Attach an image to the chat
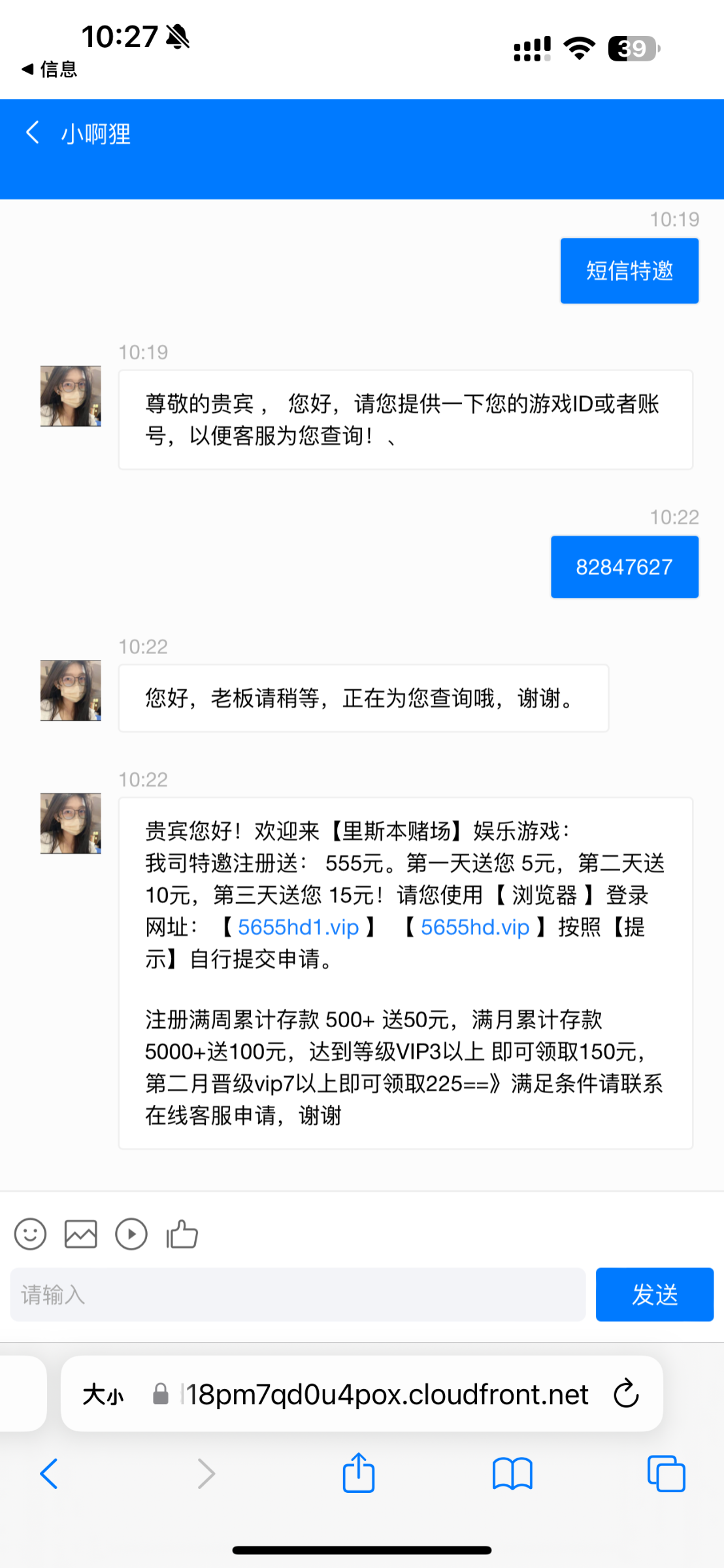Viewport: 724px width, 1568px height. [80, 1234]
